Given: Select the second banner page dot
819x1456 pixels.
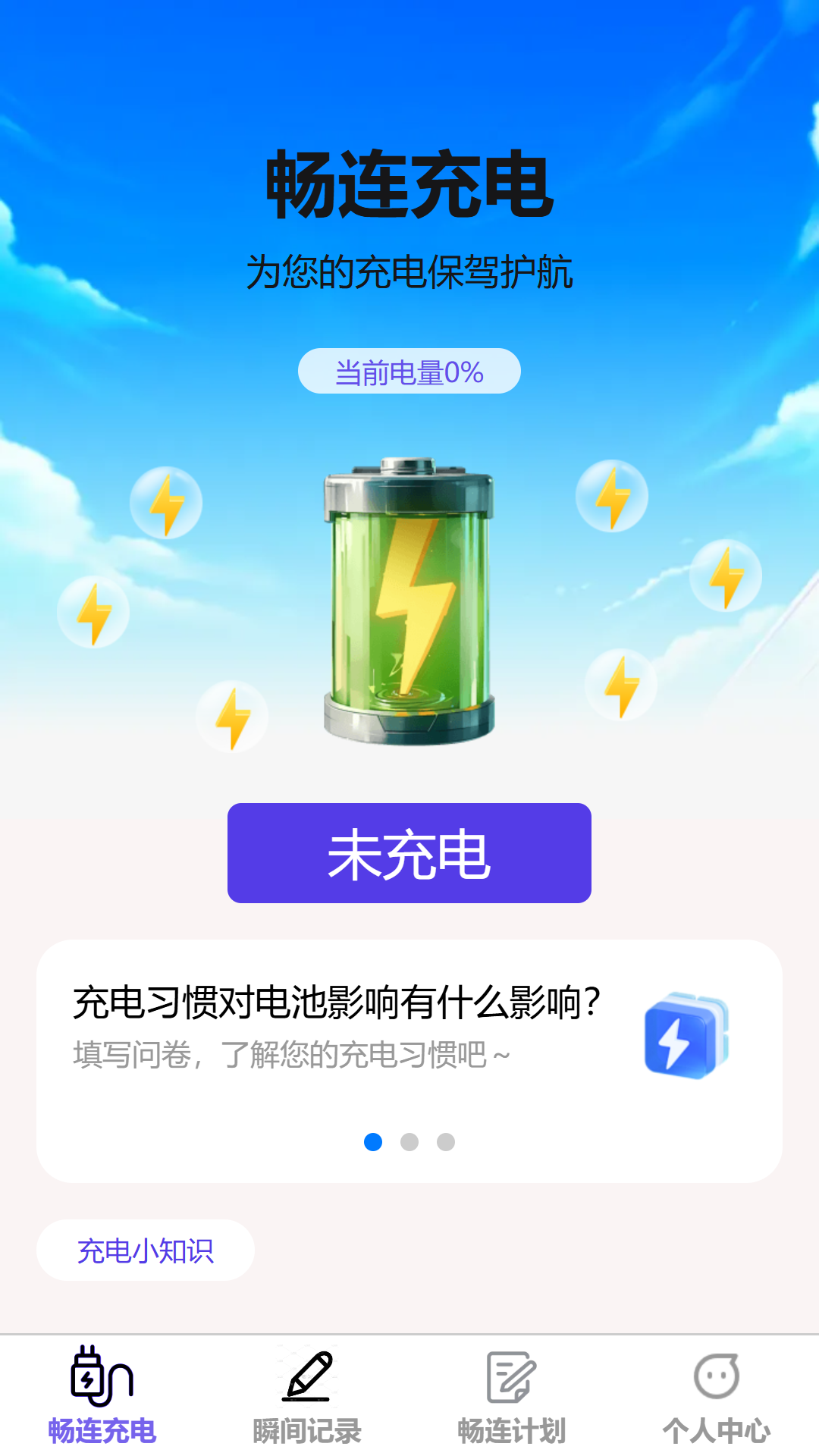Looking at the screenshot, I should (409, 1142).
